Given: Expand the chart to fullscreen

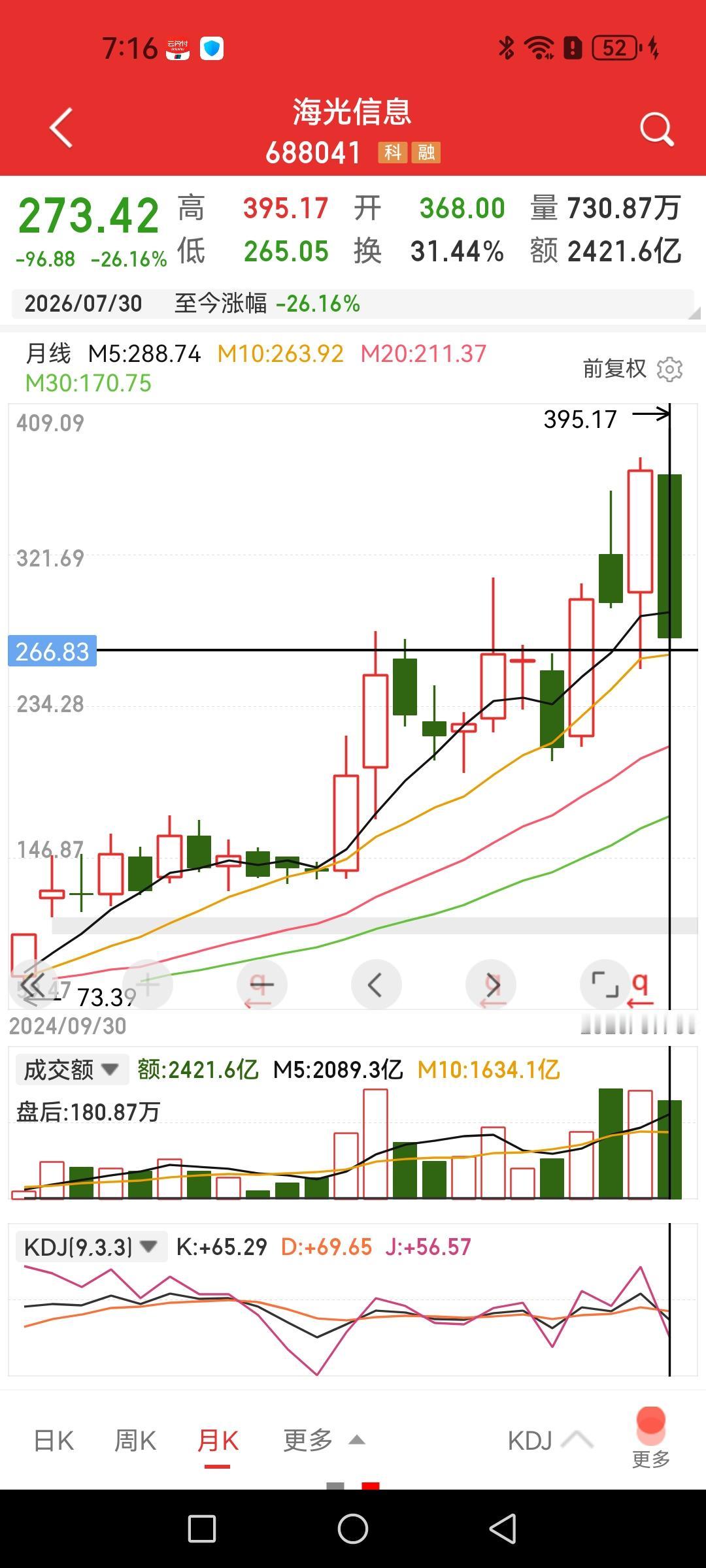Looking at the screenshot, I should tap(605, 985).
